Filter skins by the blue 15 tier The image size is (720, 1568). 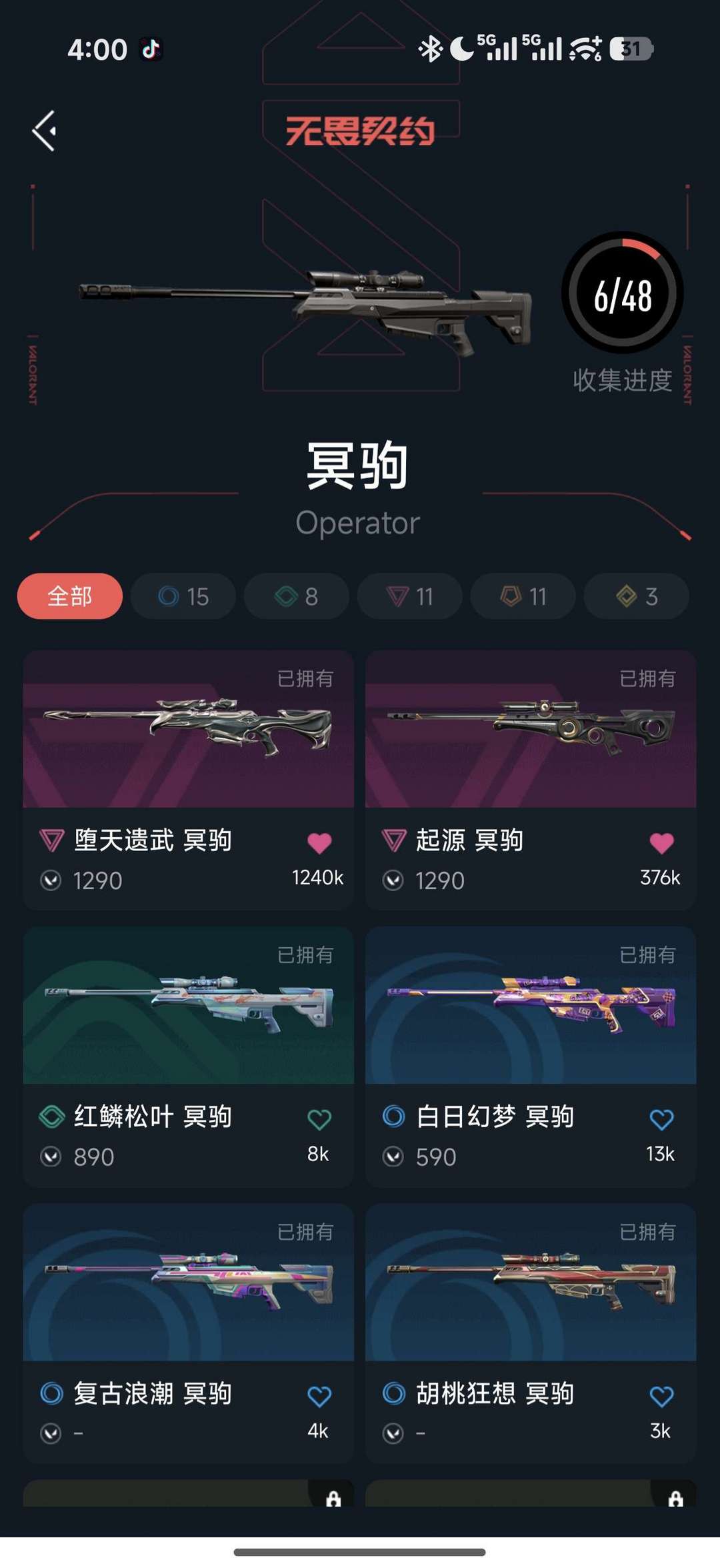tap(183, 596)
